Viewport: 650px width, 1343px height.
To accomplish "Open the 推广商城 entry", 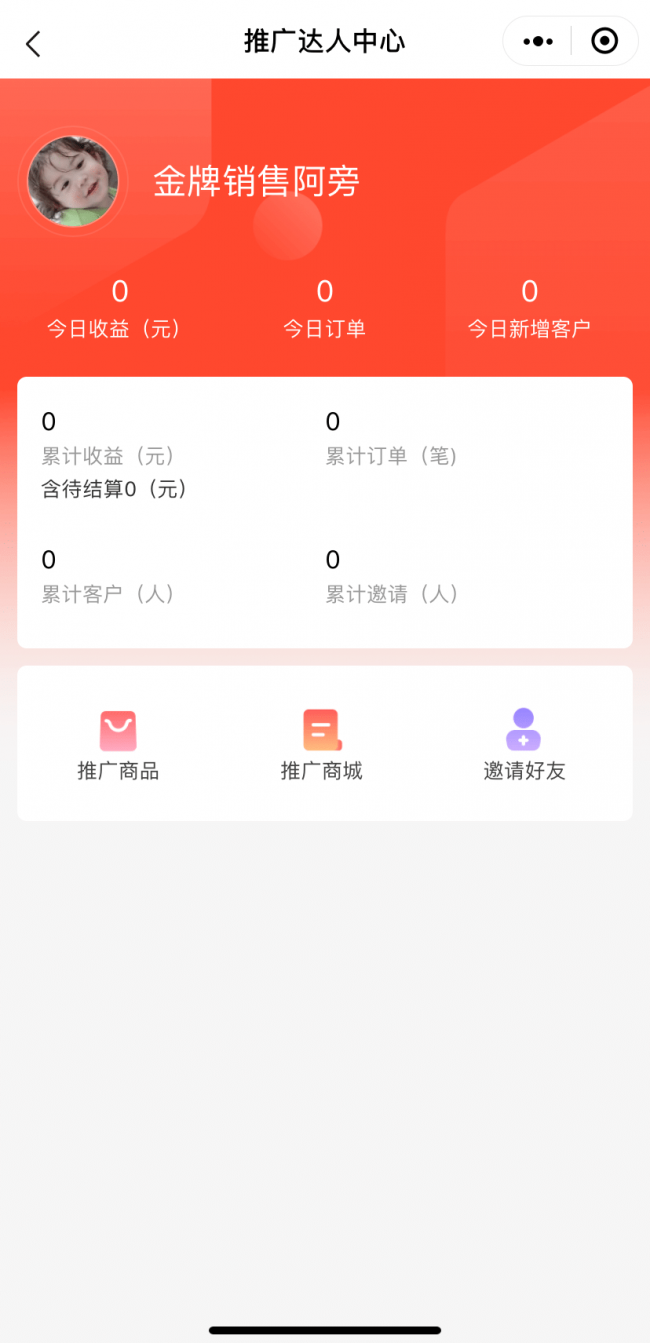I will point(322,745).
